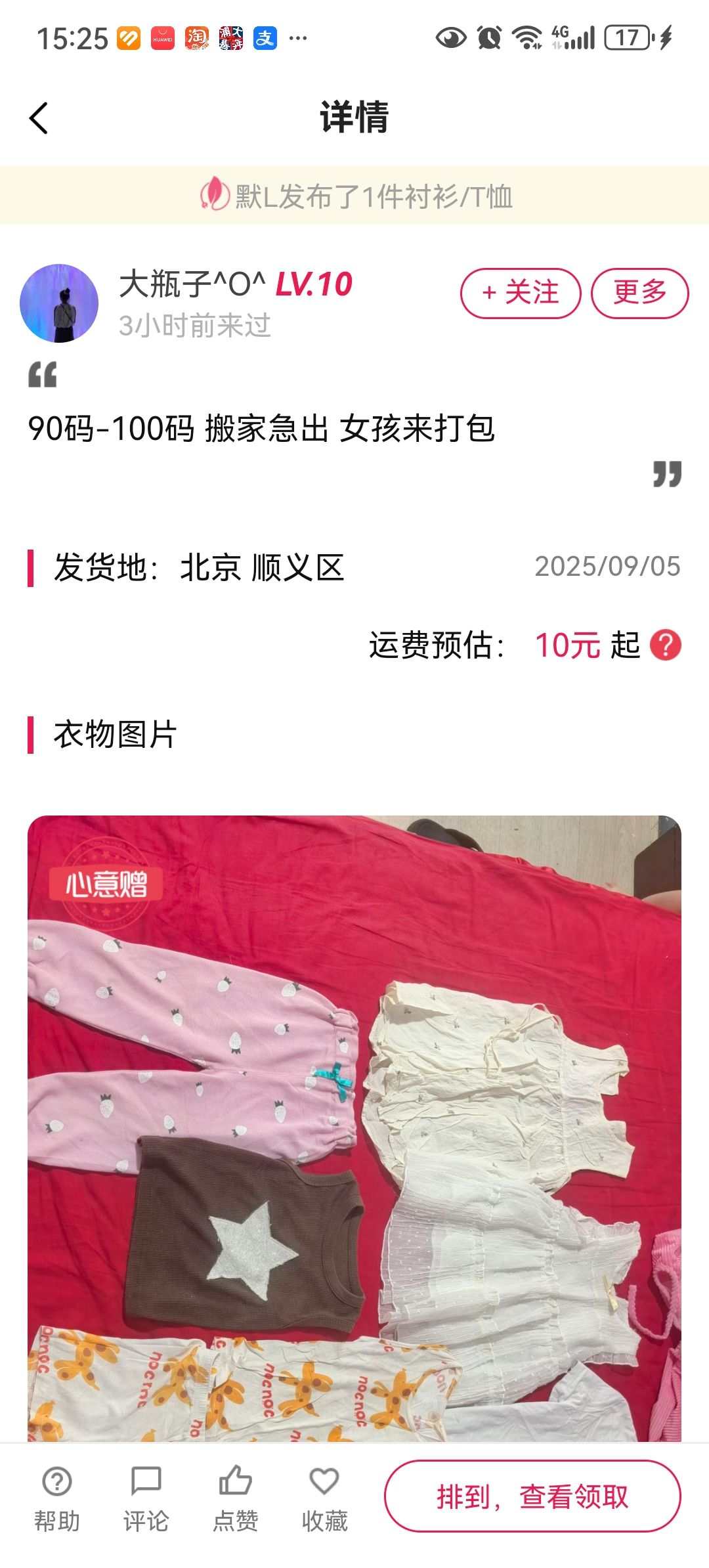This screenshot has height=1568, width=709.
Task: Follow user with the 关注 button
Action: [x=521, y=293]
